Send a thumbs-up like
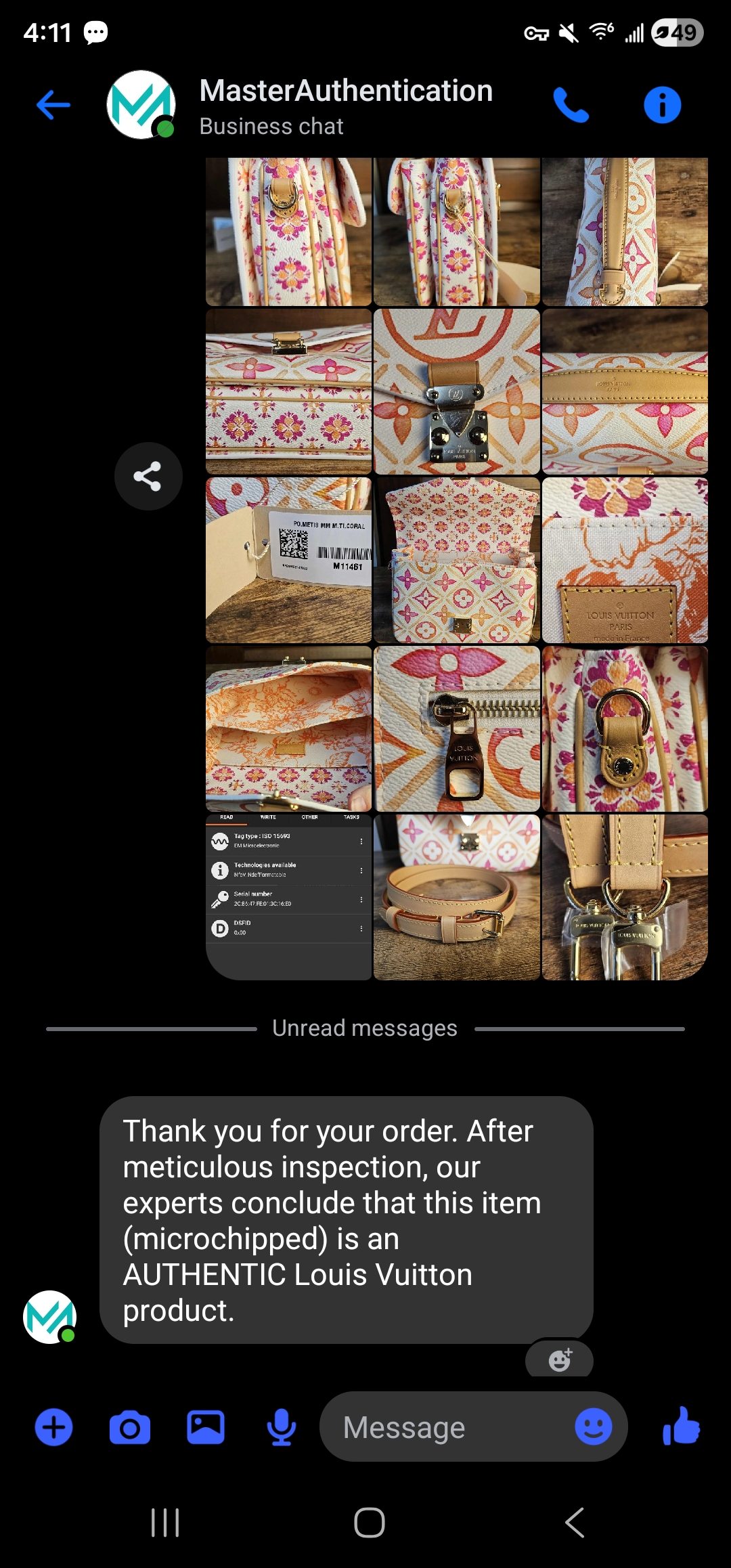Viewport: 731px width, 1568px height. click(x=681, y=1426)
